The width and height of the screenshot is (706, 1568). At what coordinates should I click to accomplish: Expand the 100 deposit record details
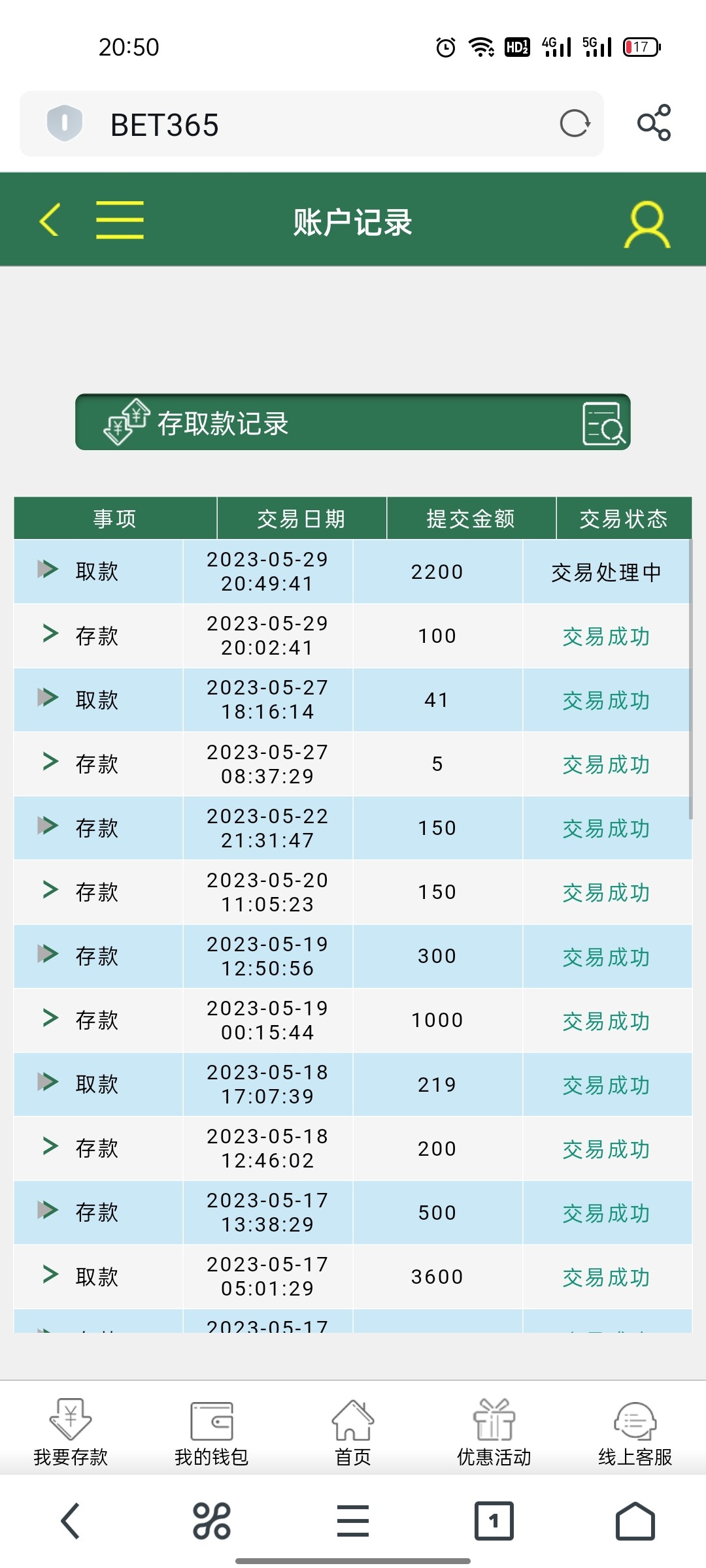pos(48,634)
